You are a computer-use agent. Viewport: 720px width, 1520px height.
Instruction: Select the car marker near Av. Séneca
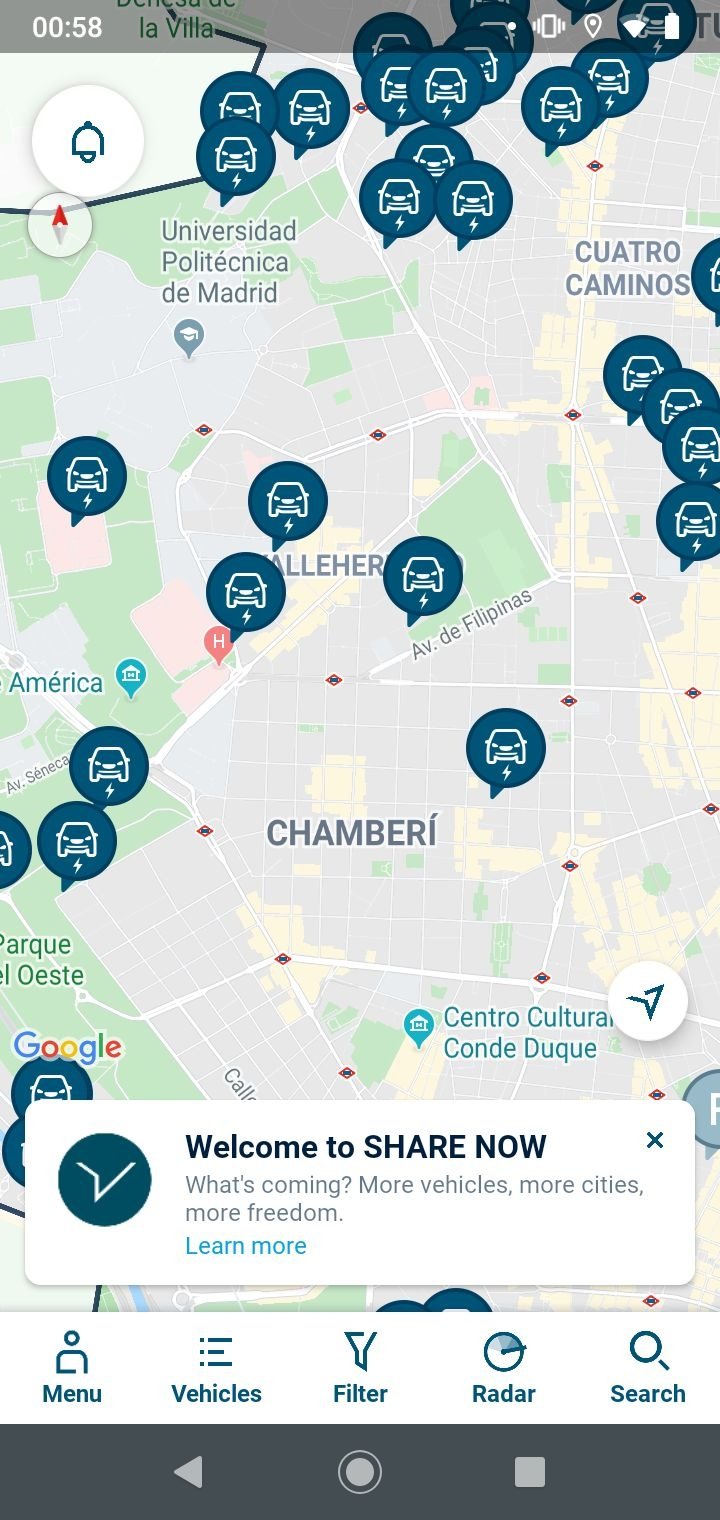(109, 768)
